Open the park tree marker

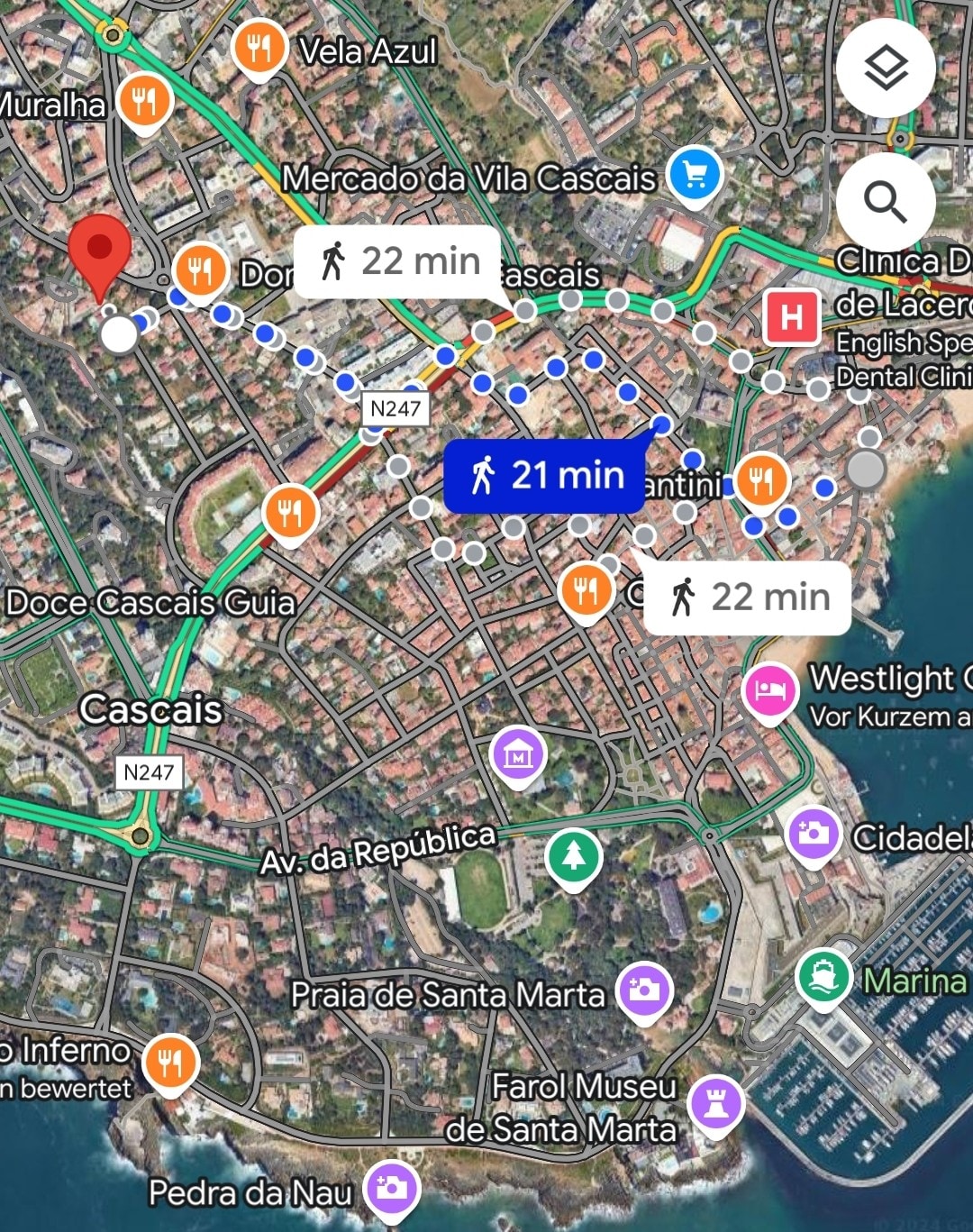click(x=573, y=855)
